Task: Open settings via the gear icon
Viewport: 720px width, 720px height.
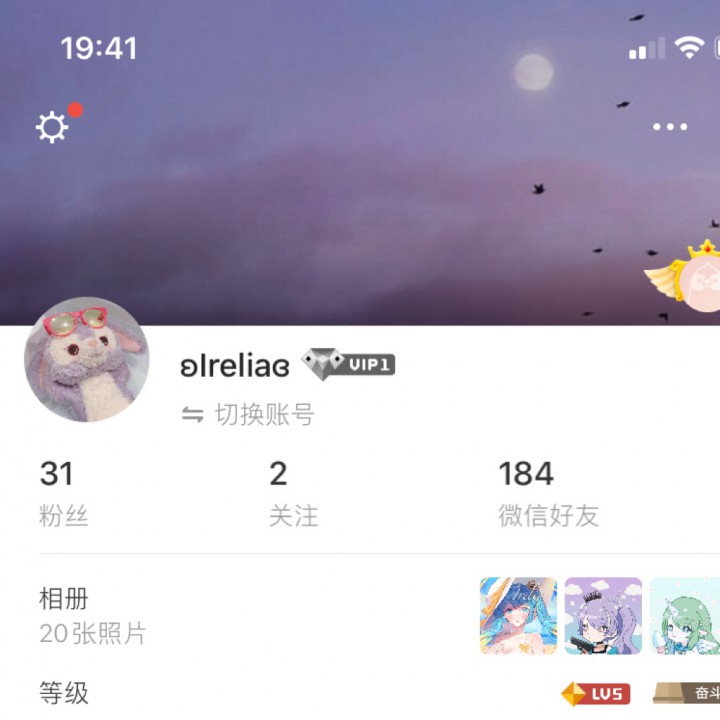Action: (x=52, y=127)
